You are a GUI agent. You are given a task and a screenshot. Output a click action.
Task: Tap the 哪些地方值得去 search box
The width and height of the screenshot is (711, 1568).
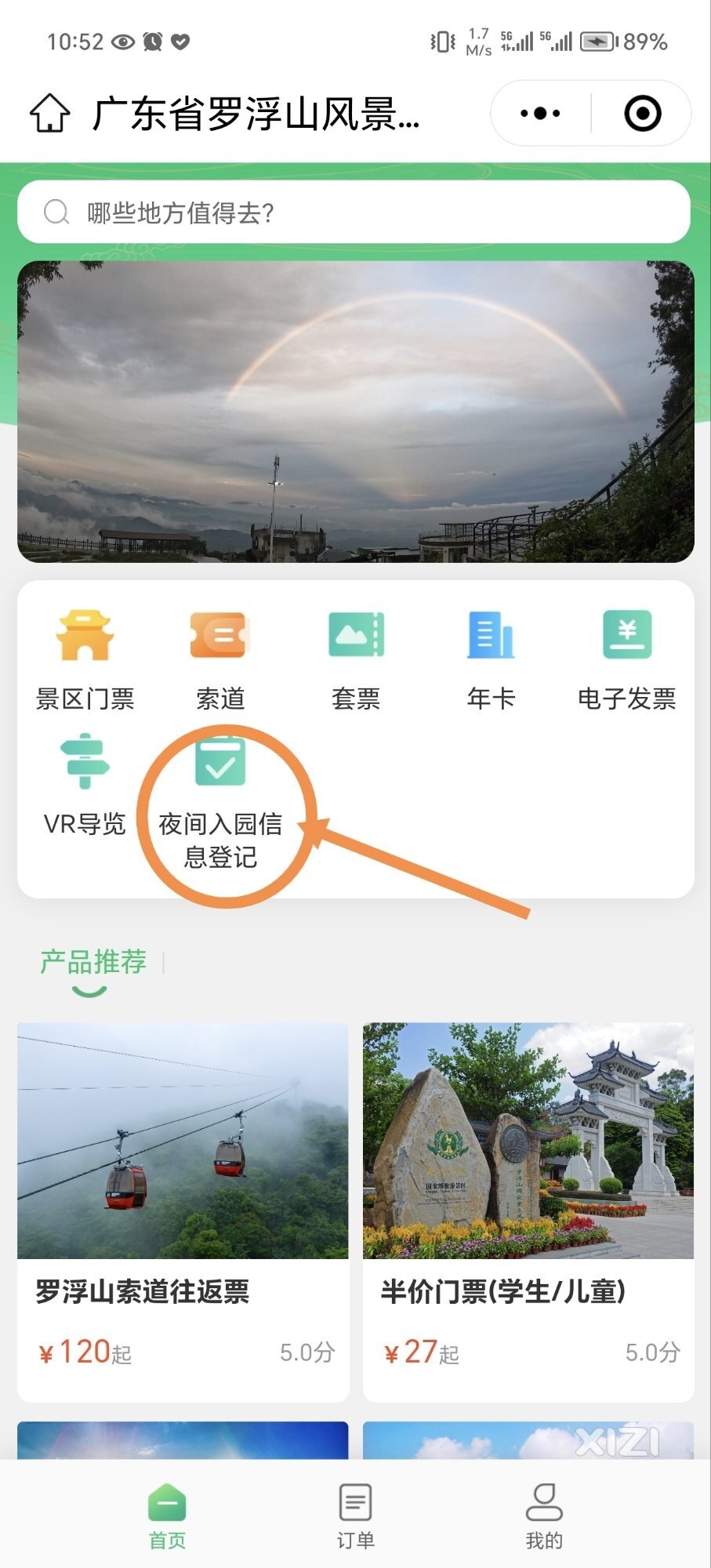coord(354,212)
